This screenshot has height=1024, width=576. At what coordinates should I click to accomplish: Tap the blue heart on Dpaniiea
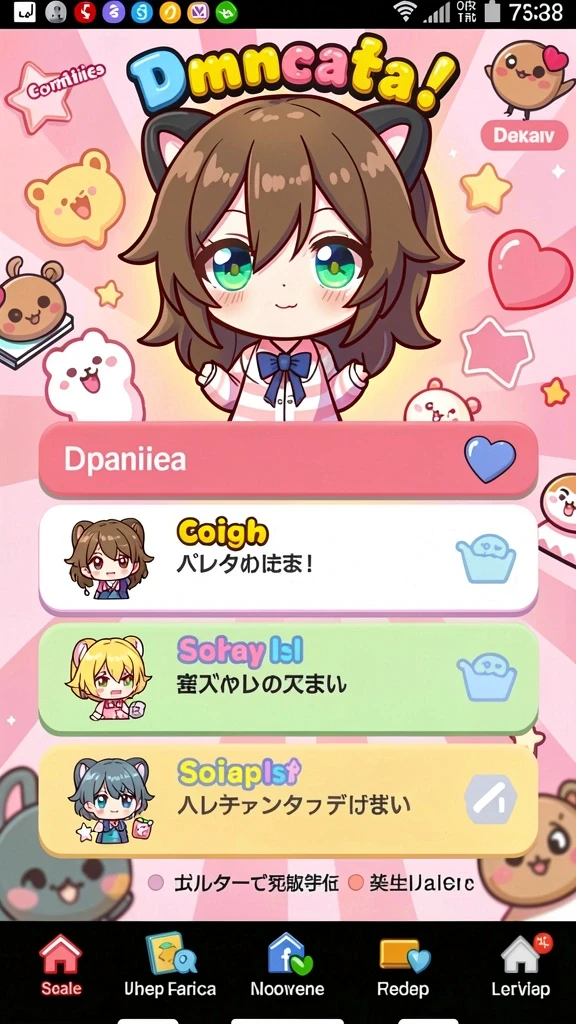coord(490,459)
